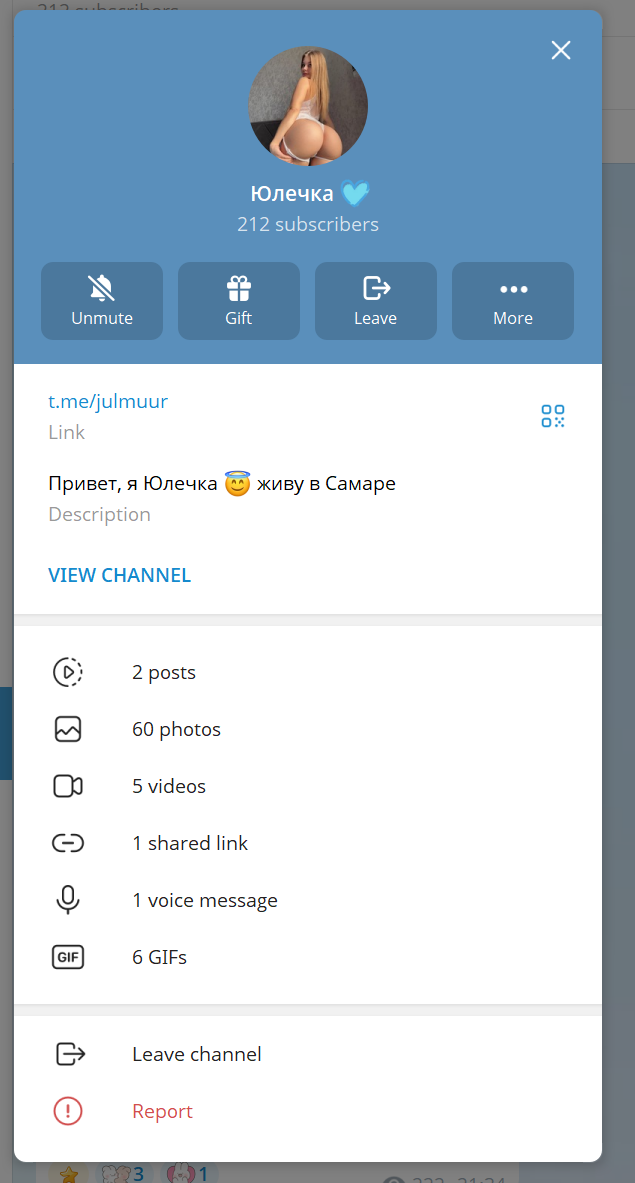
Task: Show the channel QR code
Action: [x=553, y=416]
